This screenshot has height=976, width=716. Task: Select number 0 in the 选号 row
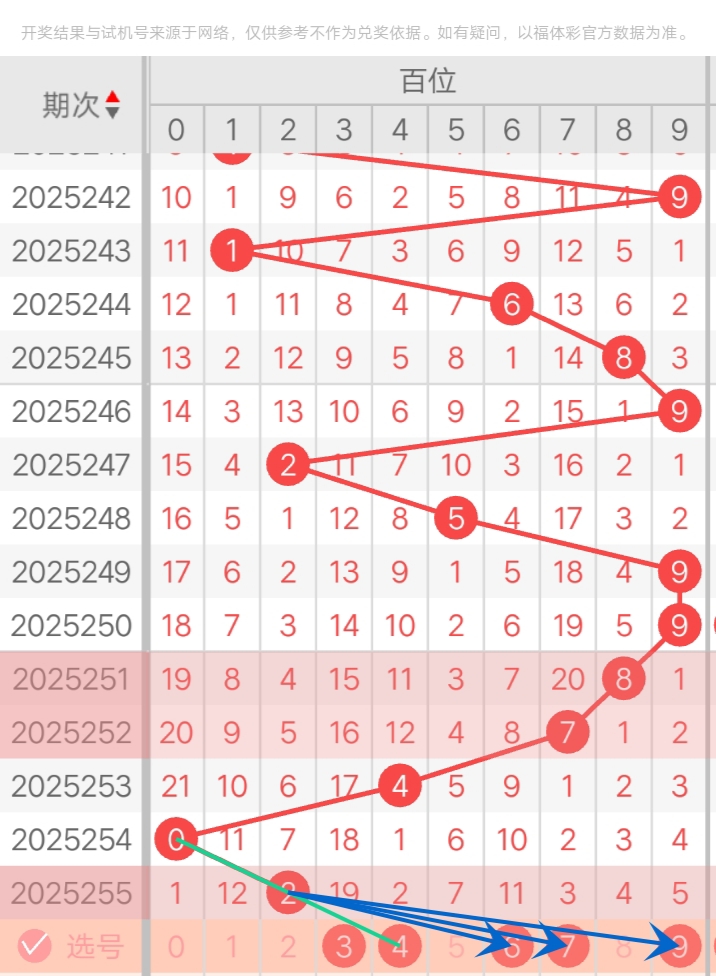tap(176, 946)
